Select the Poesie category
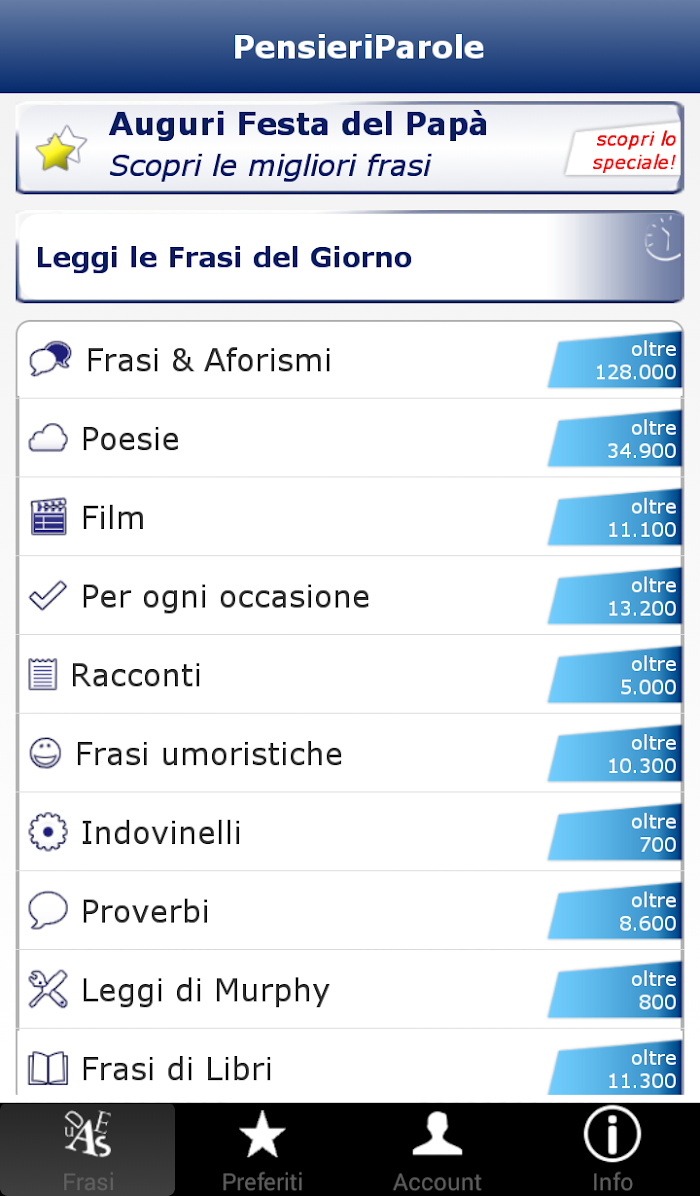This screenshot has width=700, height=1196. tap(350, 439)
